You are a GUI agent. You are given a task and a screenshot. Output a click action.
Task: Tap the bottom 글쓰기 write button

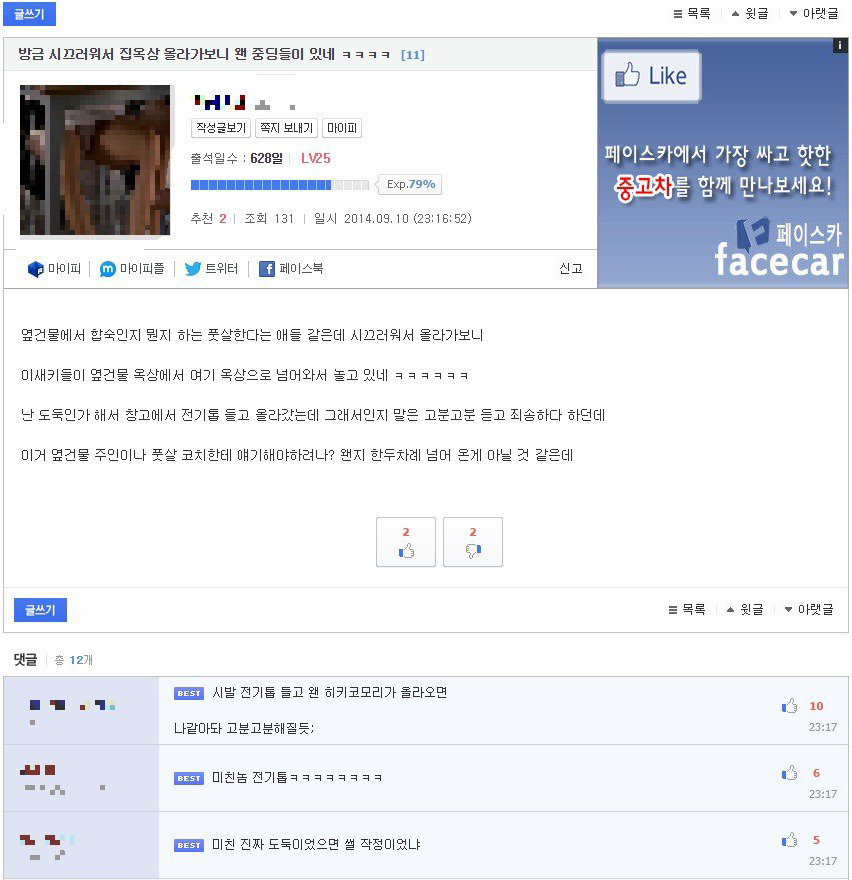(40, 610)
